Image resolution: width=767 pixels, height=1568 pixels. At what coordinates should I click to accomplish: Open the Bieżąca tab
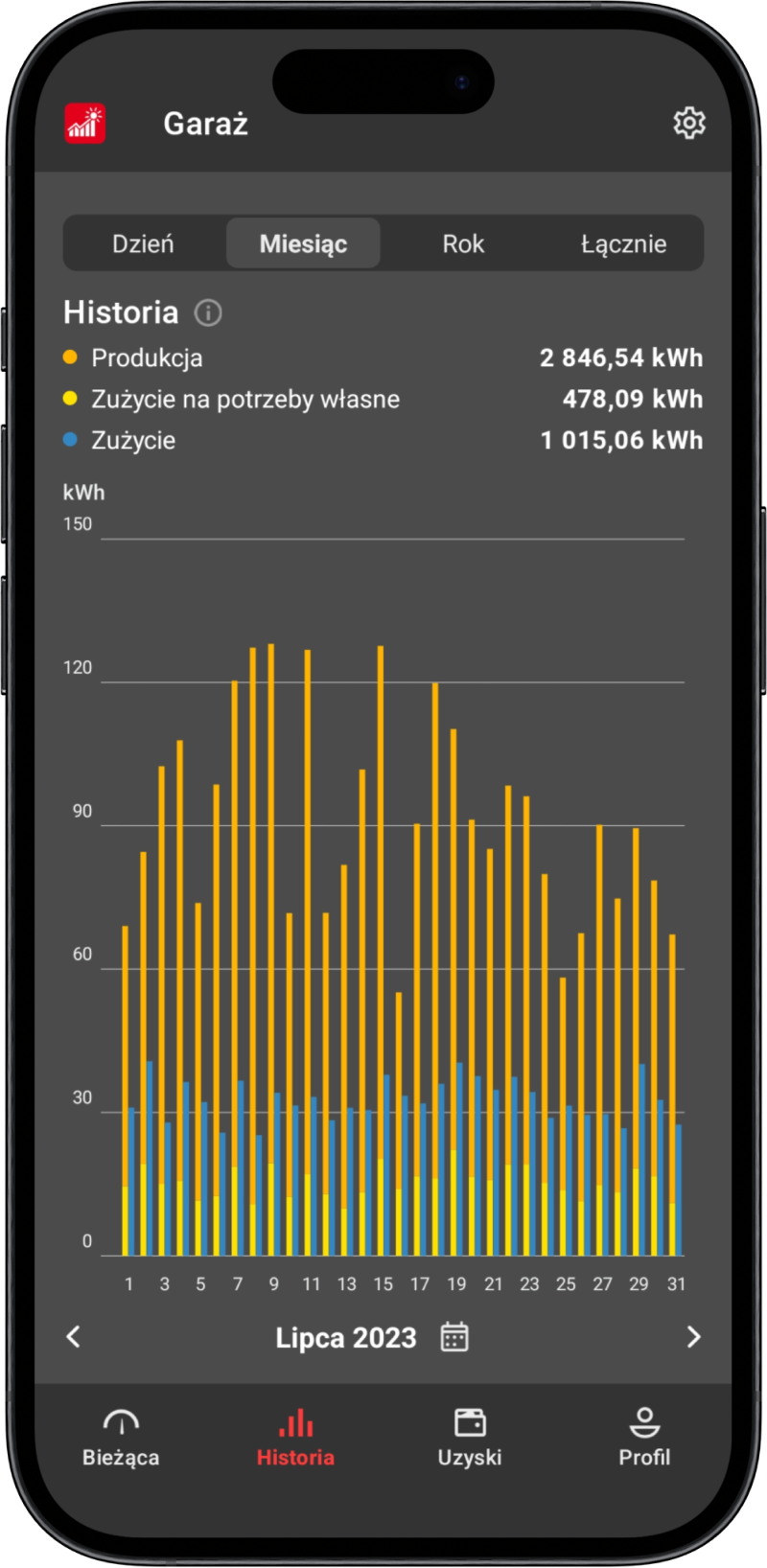[121, 1438]
